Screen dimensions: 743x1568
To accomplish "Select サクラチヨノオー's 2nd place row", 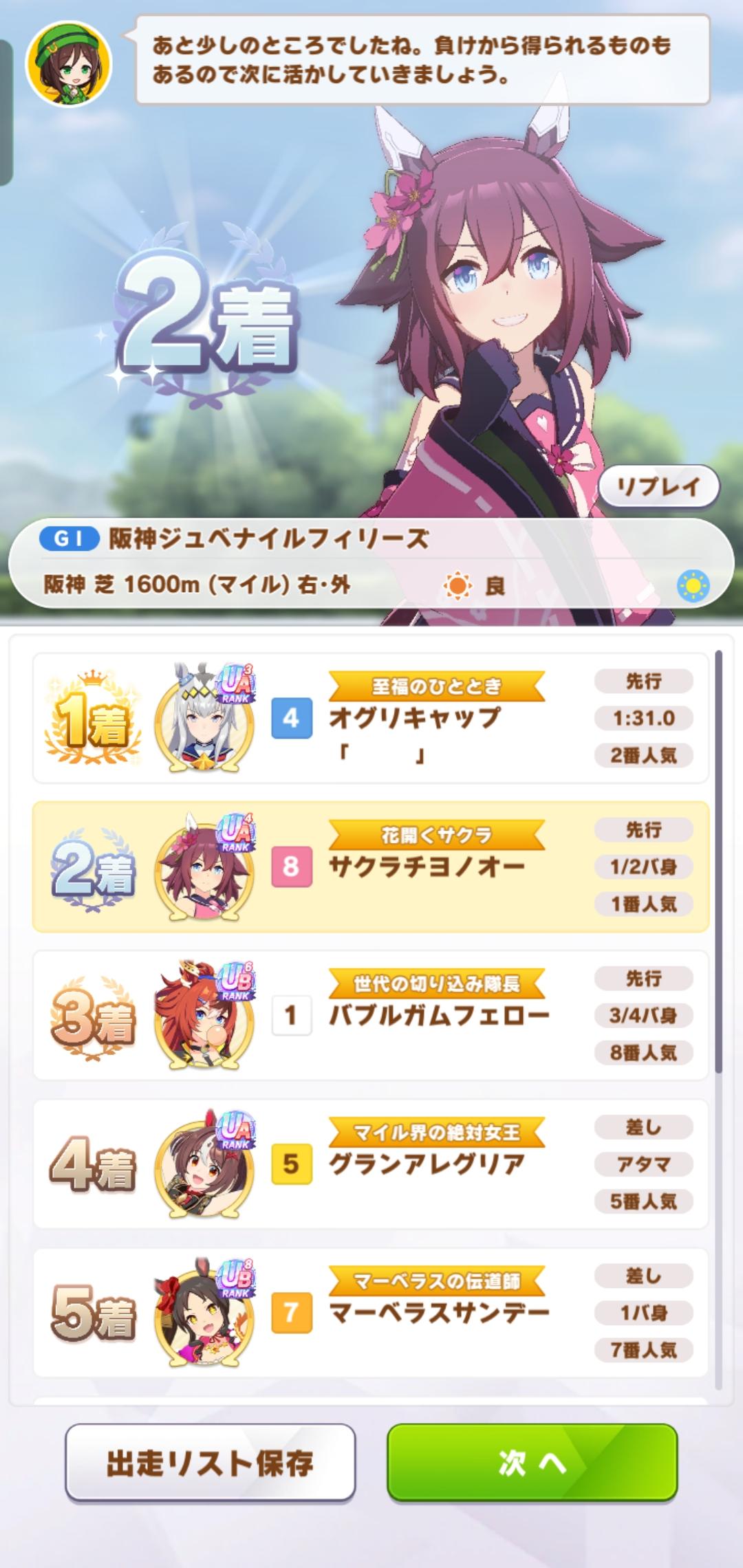I will tap(370, 867).
